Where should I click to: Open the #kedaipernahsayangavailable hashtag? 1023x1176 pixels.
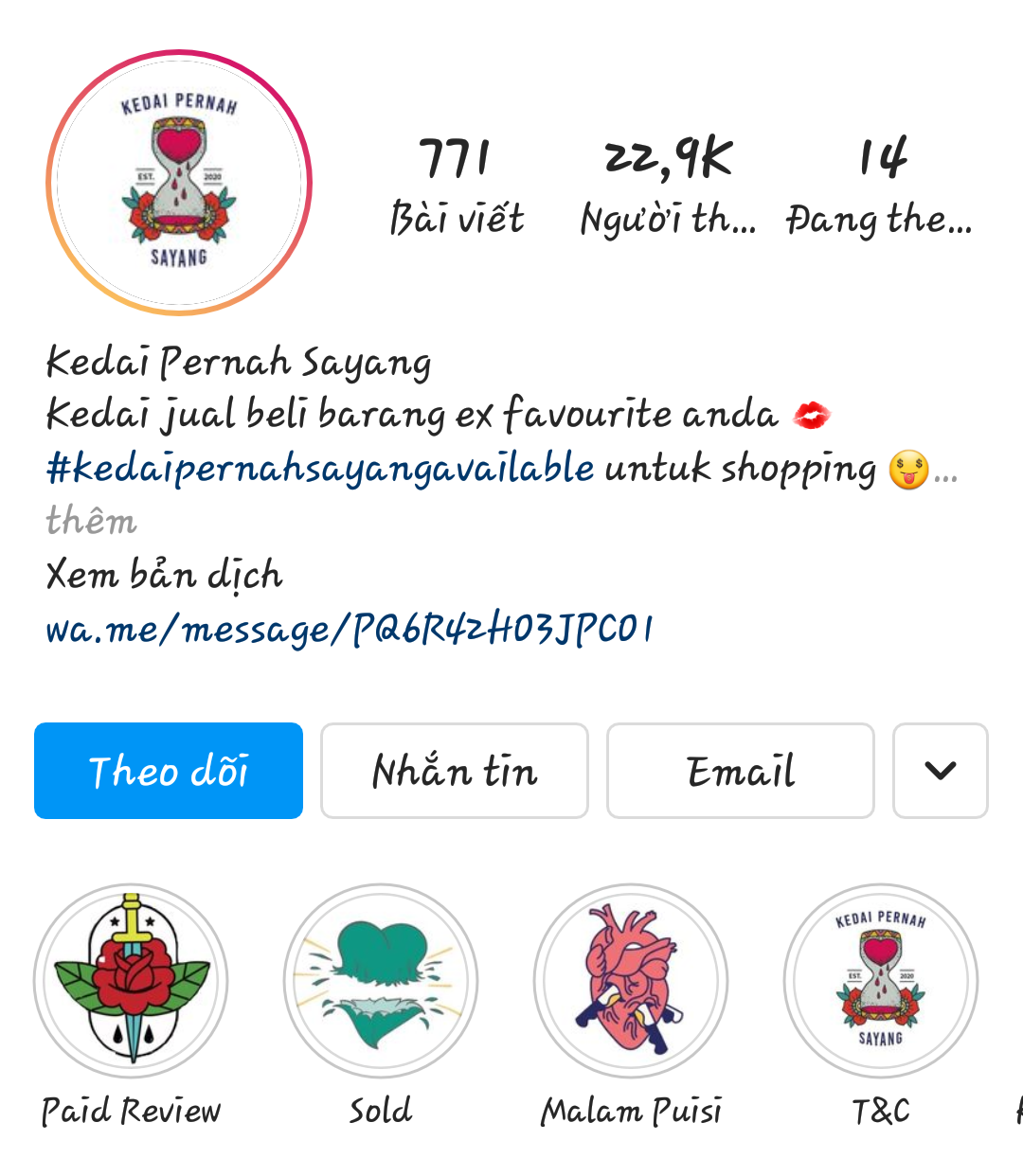tap(320, 468)
